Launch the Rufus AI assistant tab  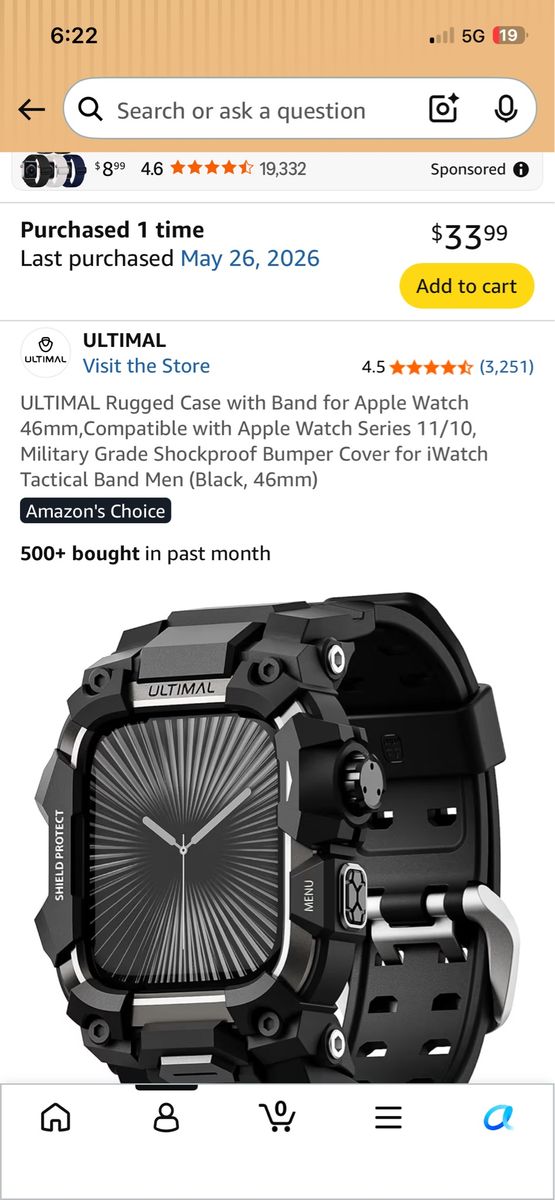coord(498,1117)
